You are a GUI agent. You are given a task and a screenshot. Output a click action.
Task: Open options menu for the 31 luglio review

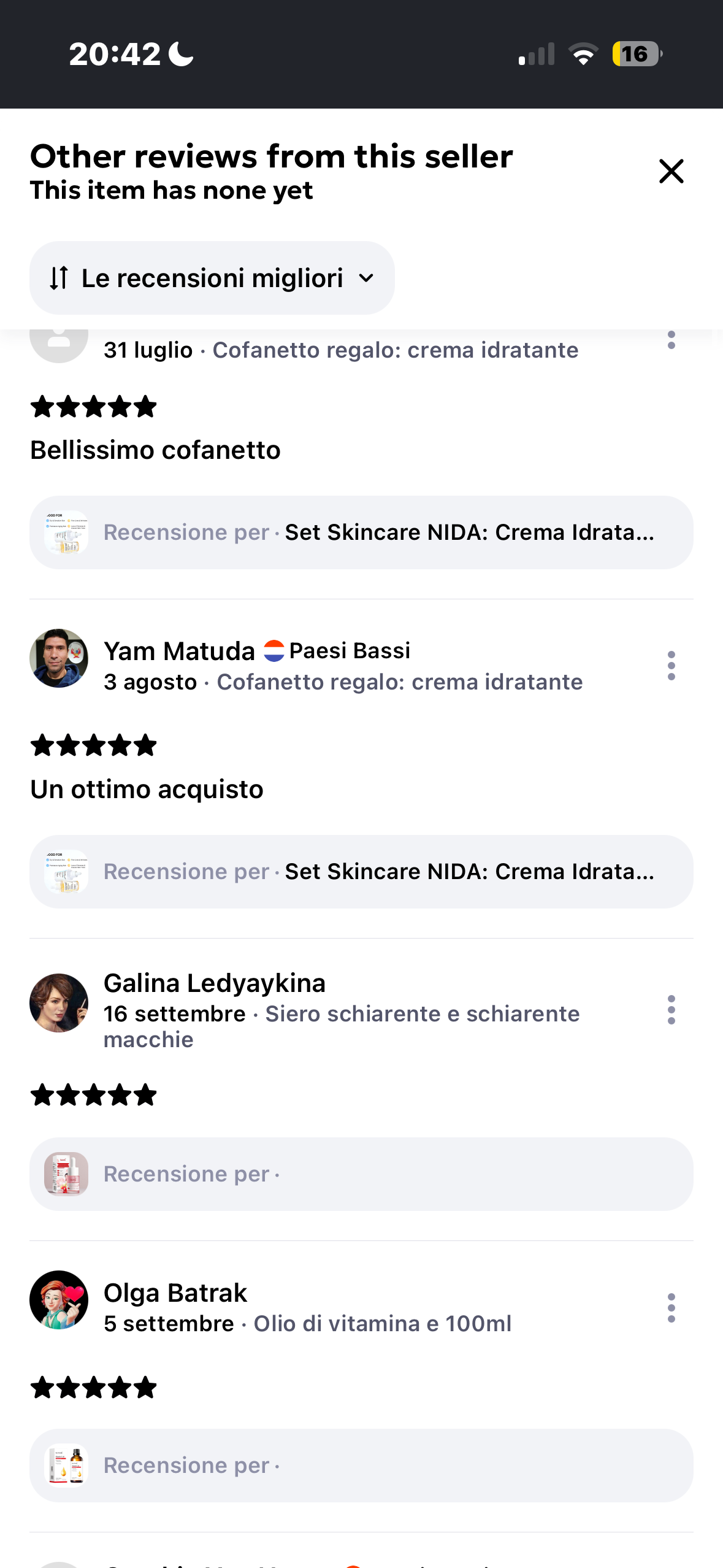pyautogui.click(x=671, y=339)
